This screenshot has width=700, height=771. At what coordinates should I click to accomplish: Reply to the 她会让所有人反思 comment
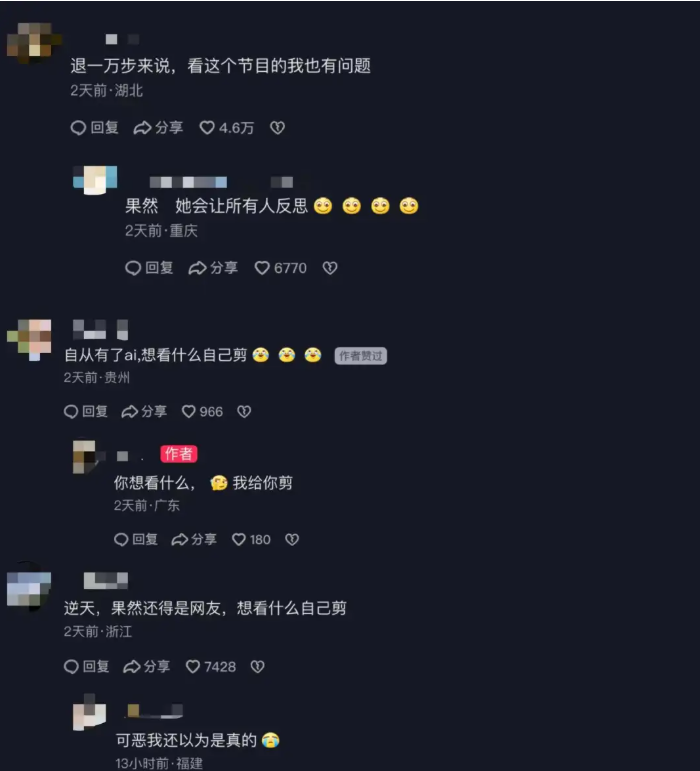(x=149, y=268)
